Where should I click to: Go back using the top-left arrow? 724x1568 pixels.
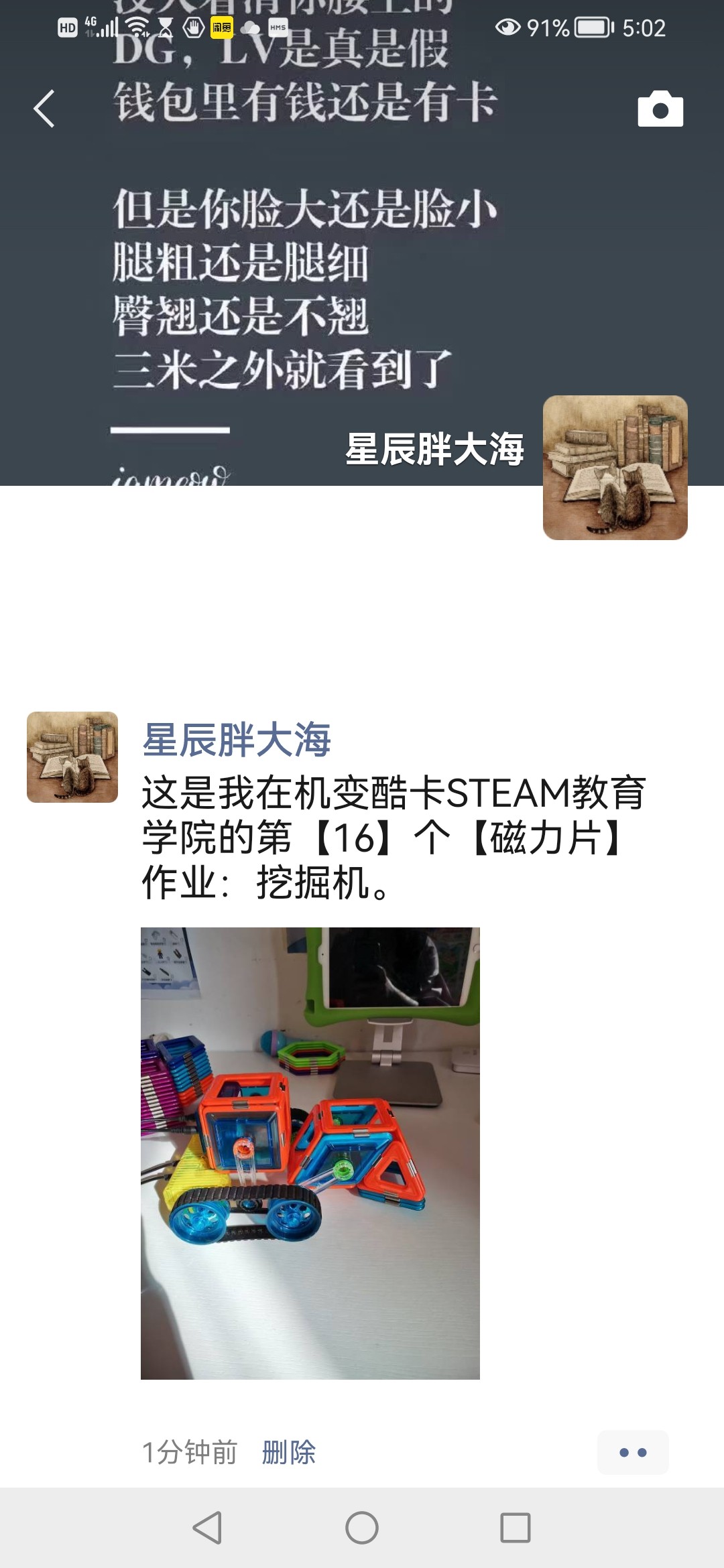pyautogui.click(x=44, y=109)
